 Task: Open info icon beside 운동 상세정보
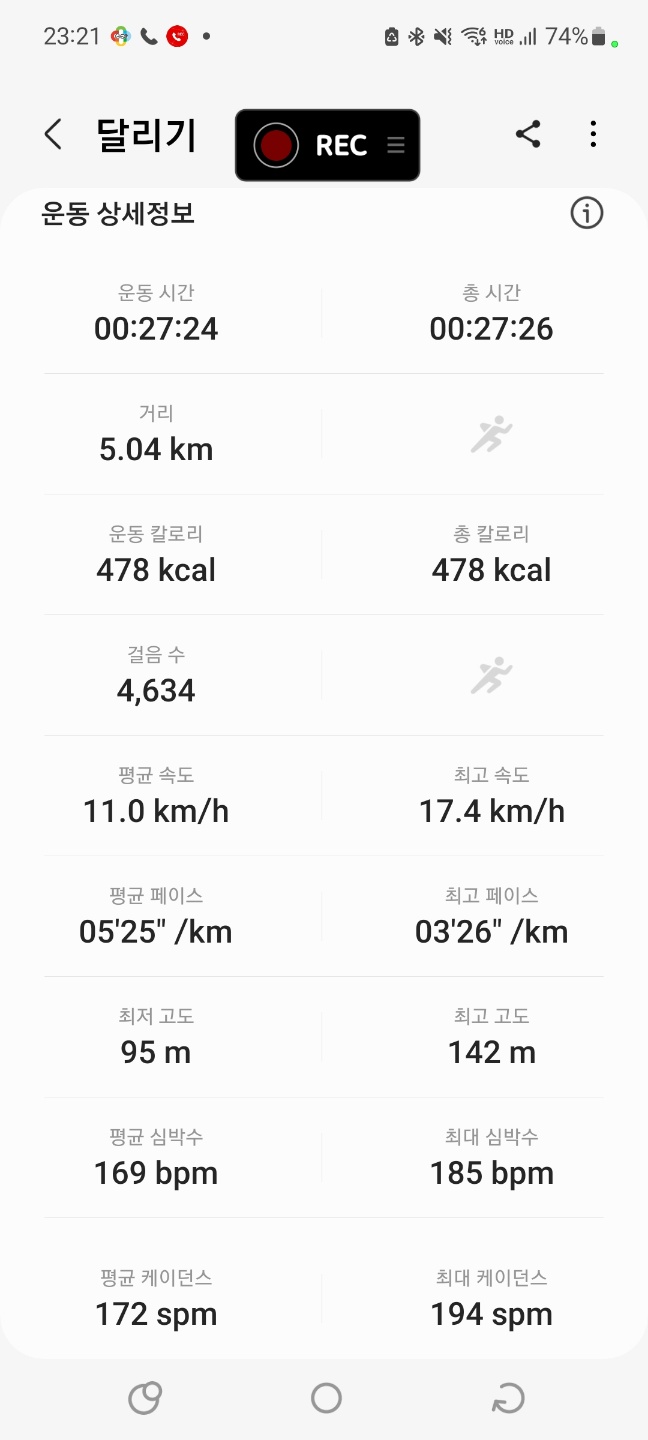click(587, 213)
